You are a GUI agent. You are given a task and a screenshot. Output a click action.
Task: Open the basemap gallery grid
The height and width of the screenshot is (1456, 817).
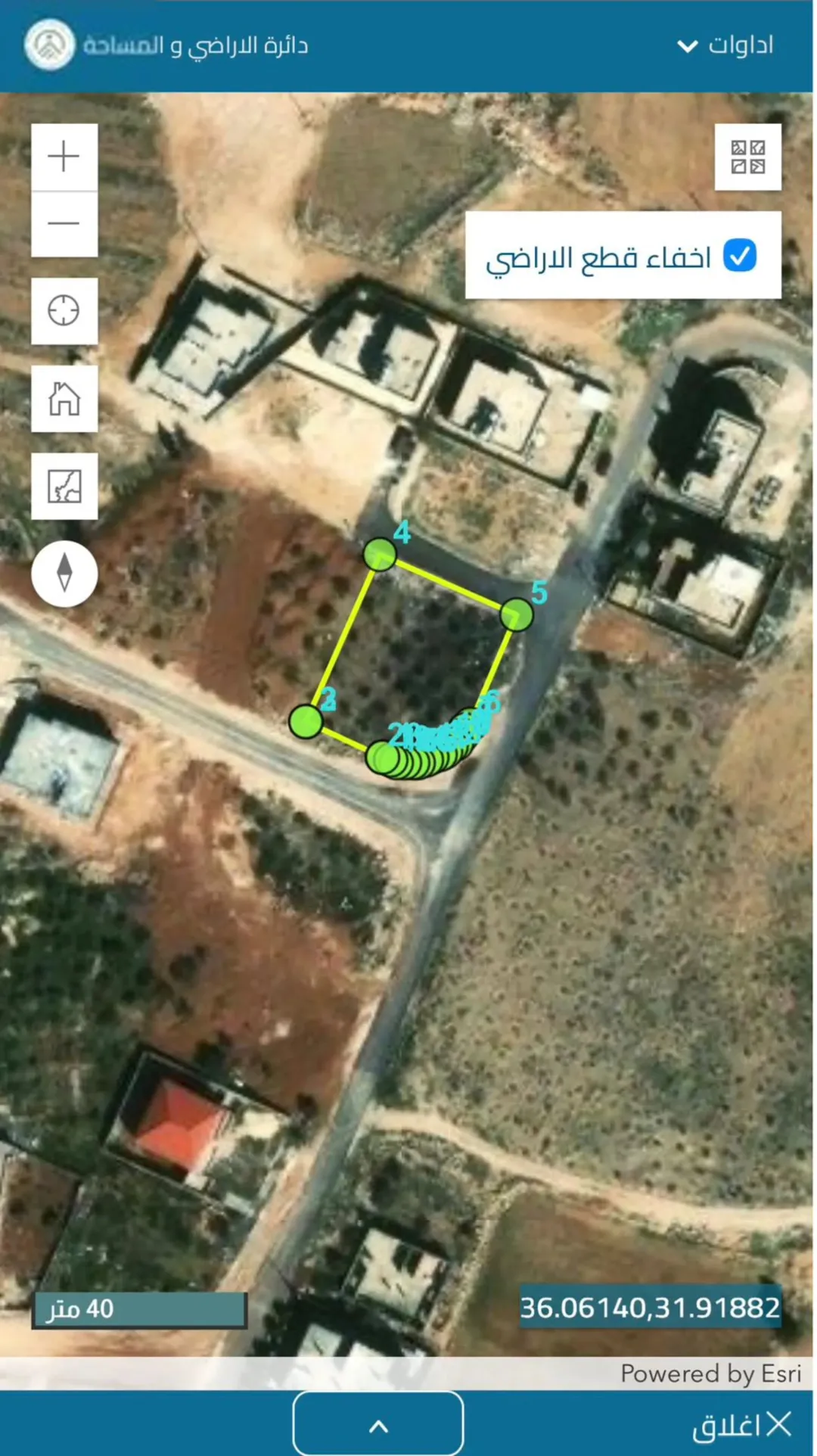click(x=748, y=157)
